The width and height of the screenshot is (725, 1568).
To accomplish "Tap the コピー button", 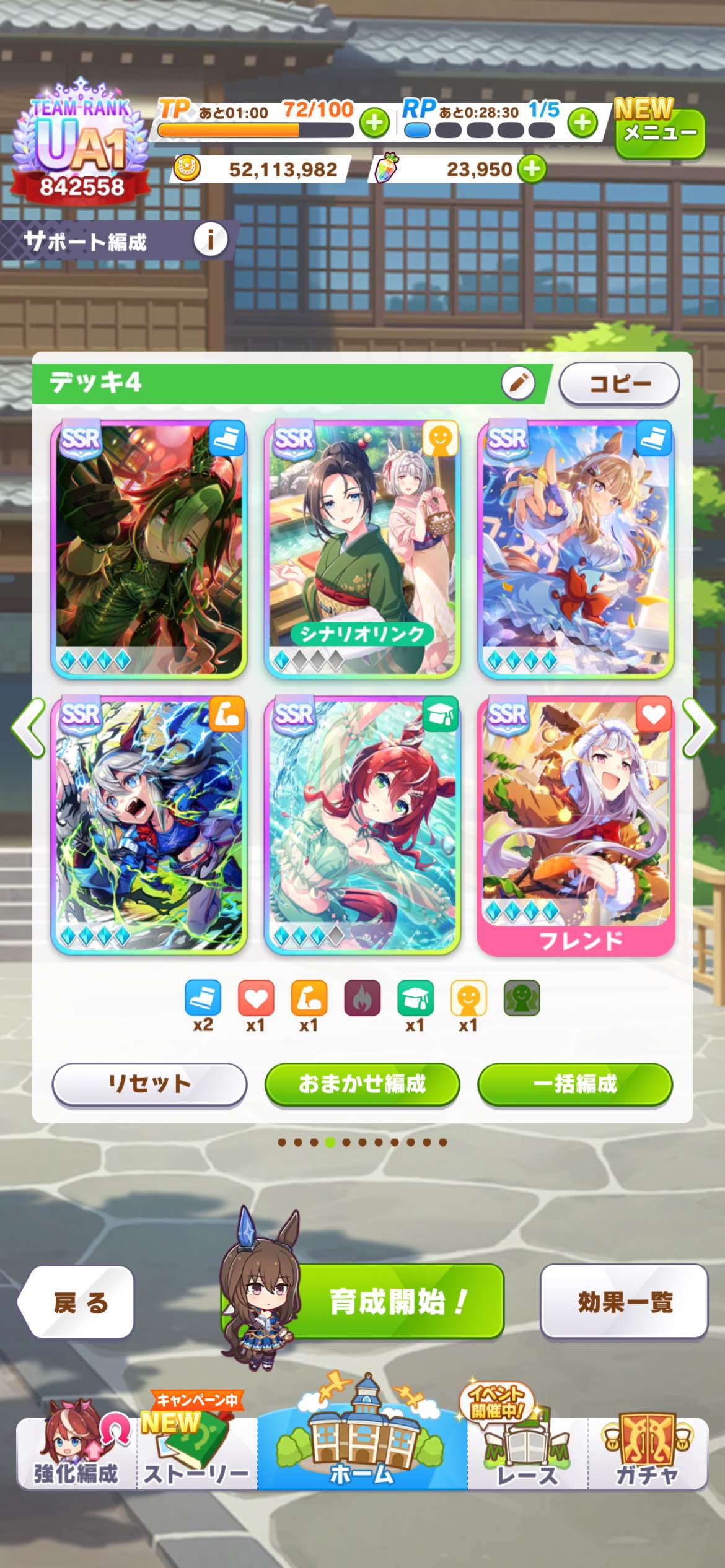I will pyautogui.click(x=619, y=384).
